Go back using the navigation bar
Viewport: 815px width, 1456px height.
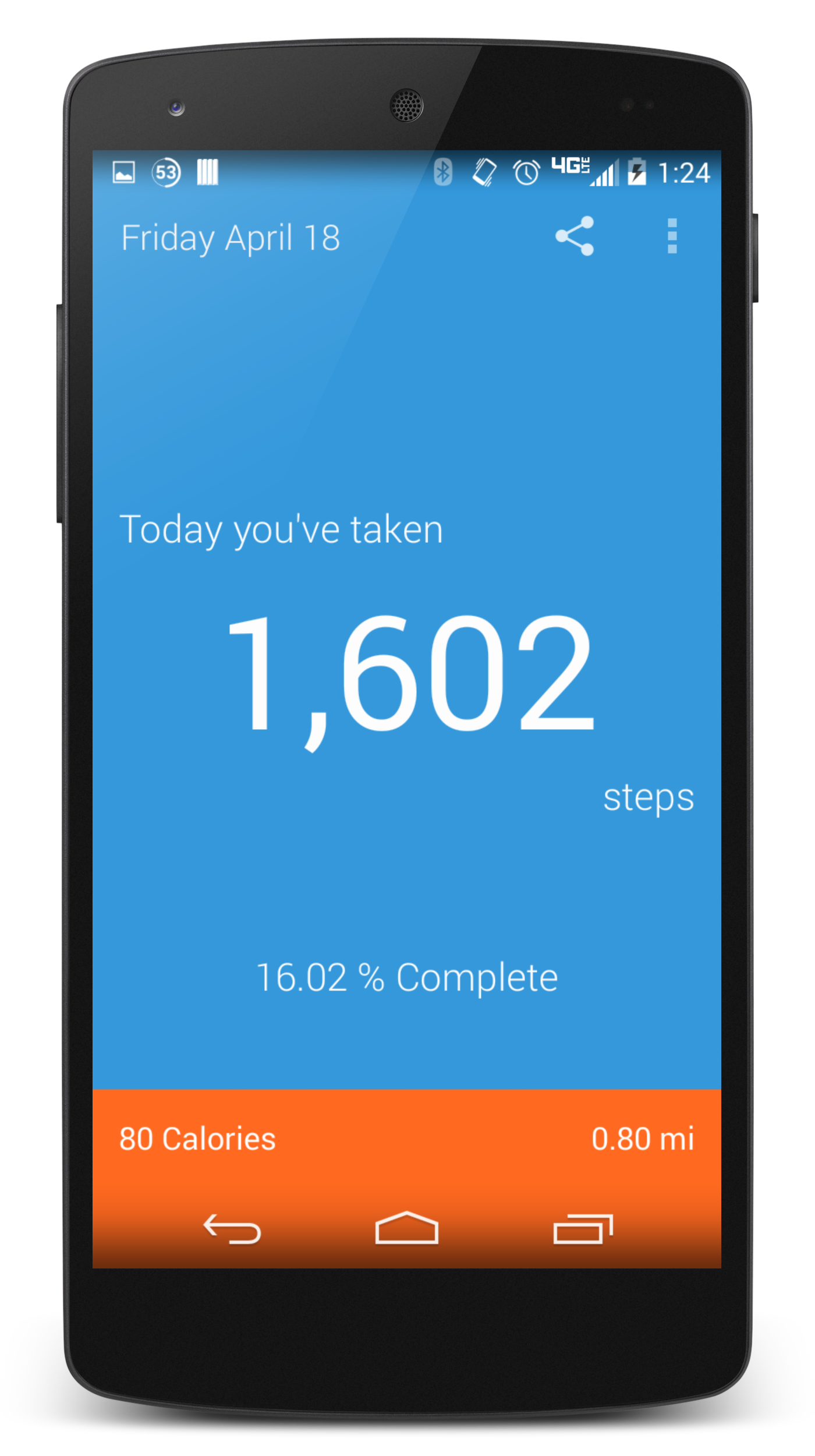point(232,1228)
